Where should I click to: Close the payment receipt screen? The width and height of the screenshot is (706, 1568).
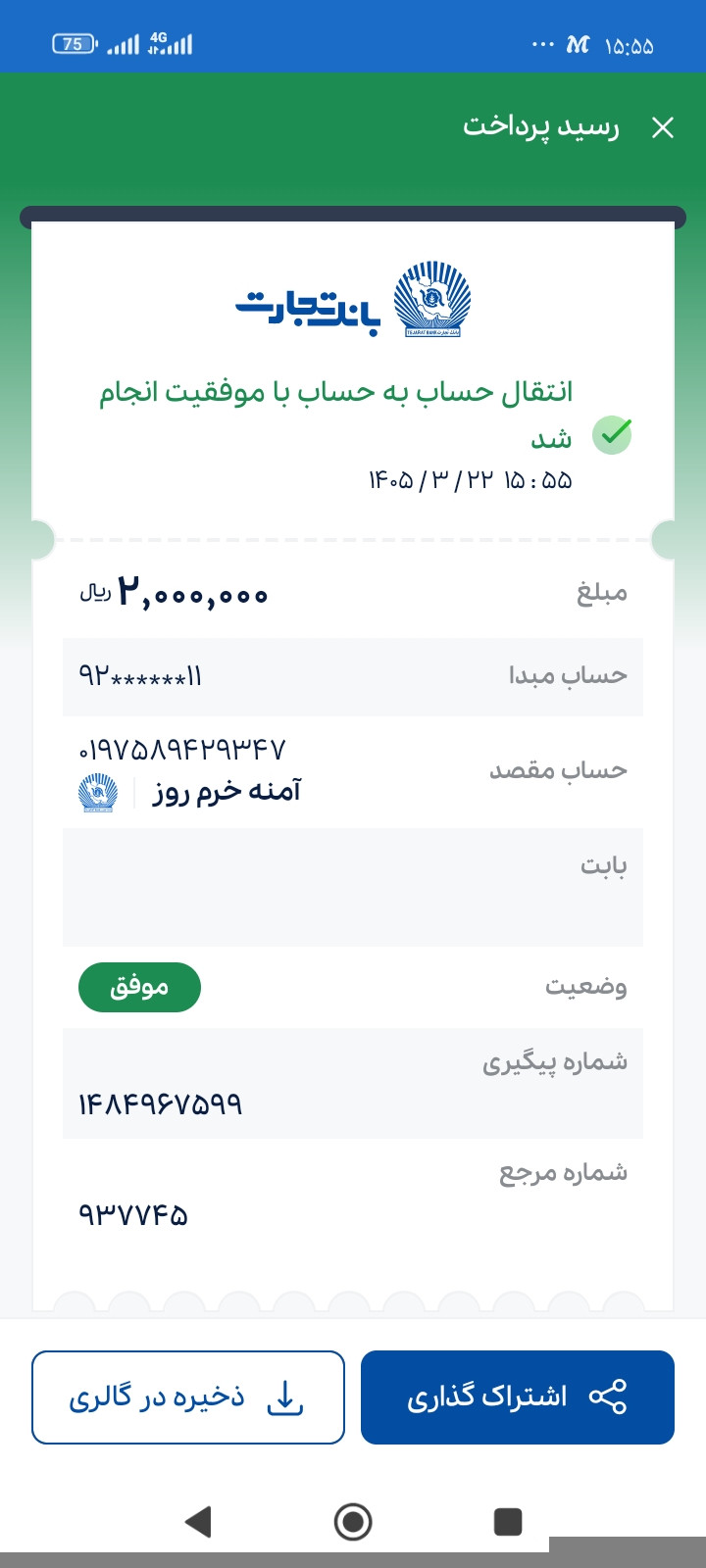[663, 127]
